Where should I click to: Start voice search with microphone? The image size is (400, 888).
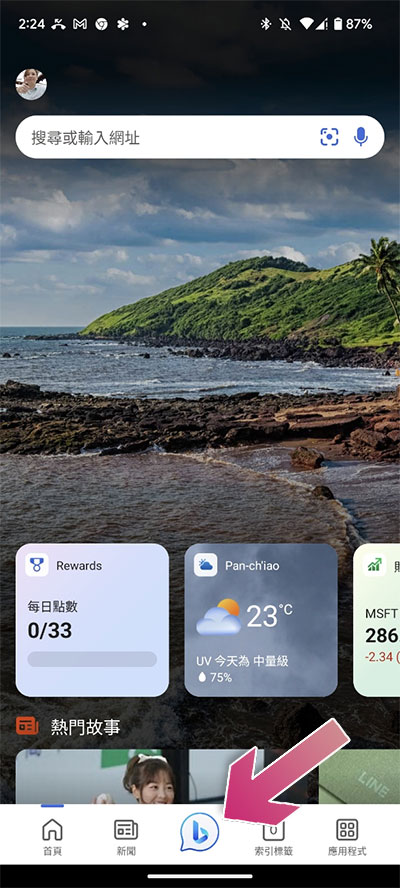[361, 137]
